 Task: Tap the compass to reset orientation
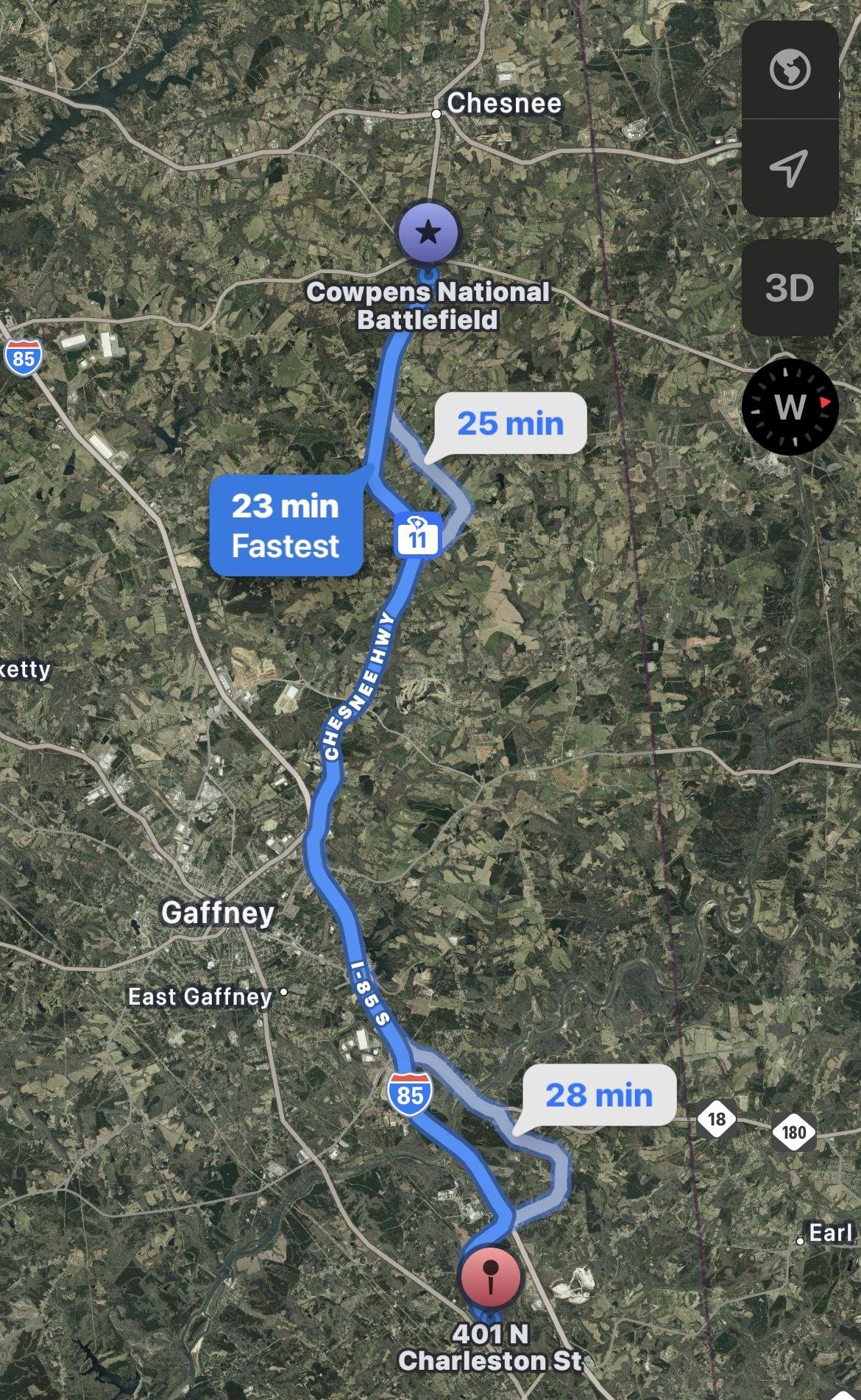(x=790, y=406)
